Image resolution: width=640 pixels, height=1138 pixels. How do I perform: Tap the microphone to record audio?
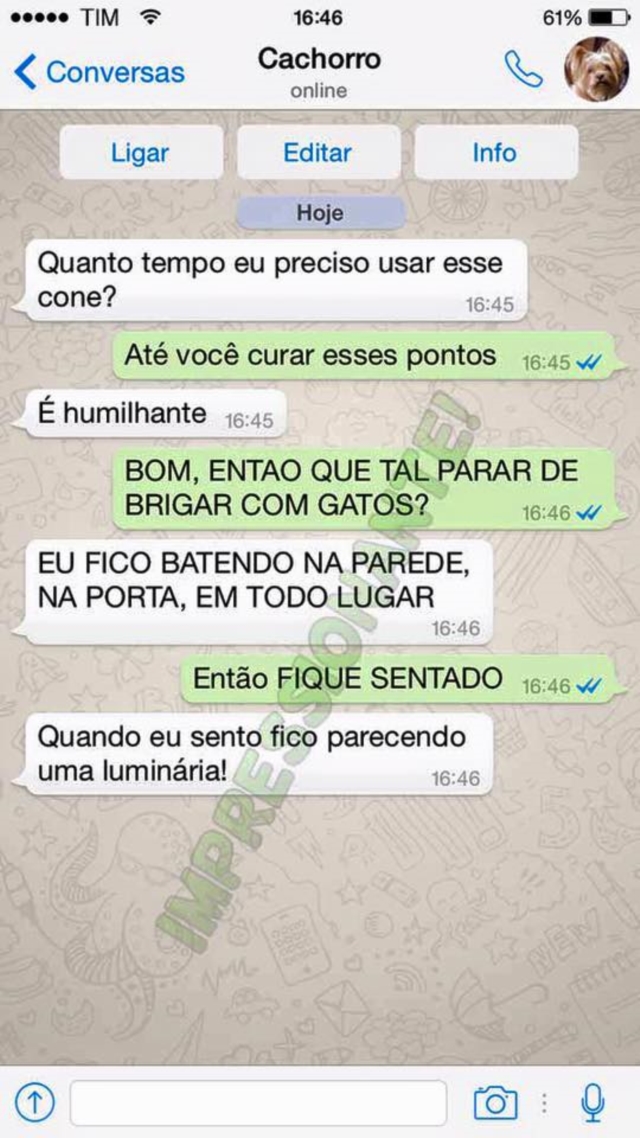(593, 1103)
